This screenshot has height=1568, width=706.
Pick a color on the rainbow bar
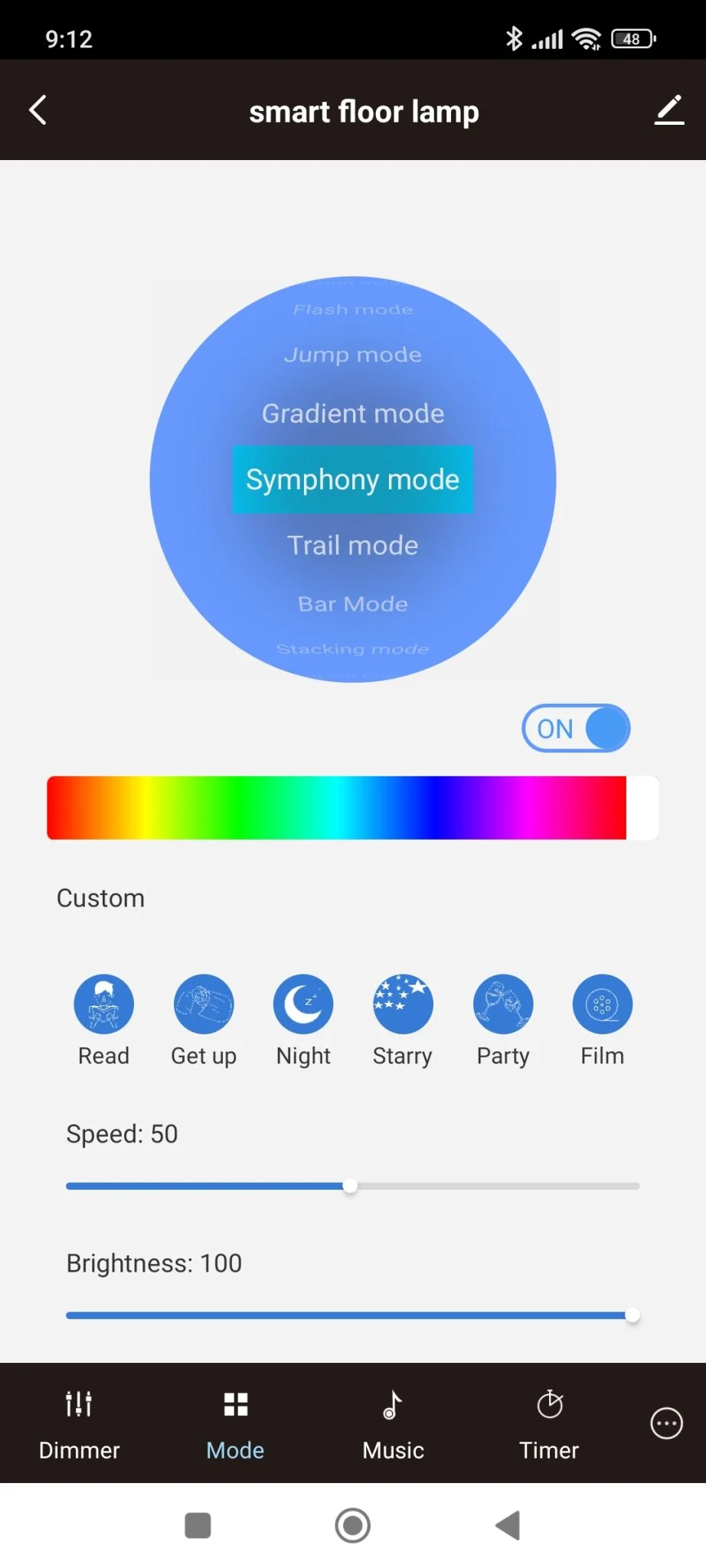[x=337, y=808]
